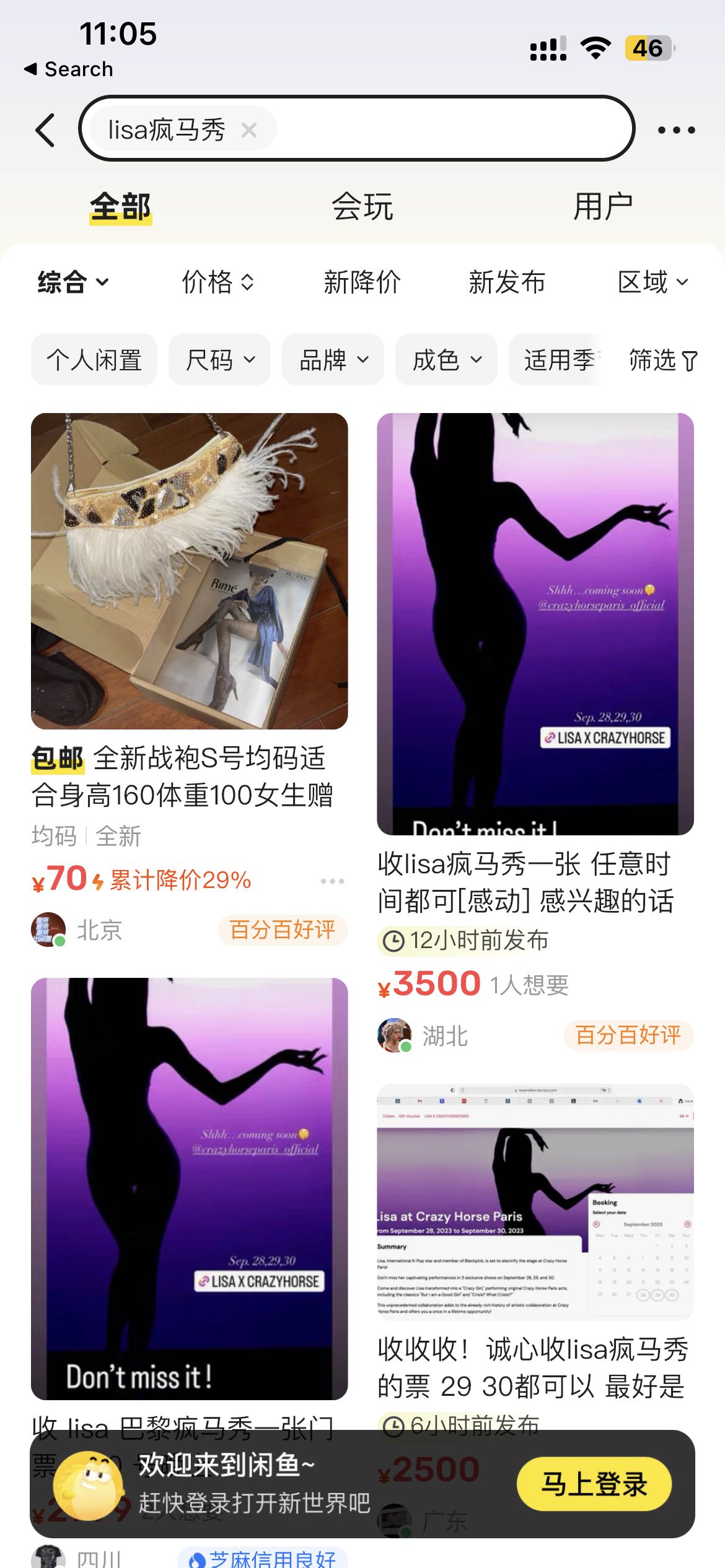Open the ¥3500 lisa疯马秀 ticket listing
Screen dimensions: 725x1568
pos(535,624)
